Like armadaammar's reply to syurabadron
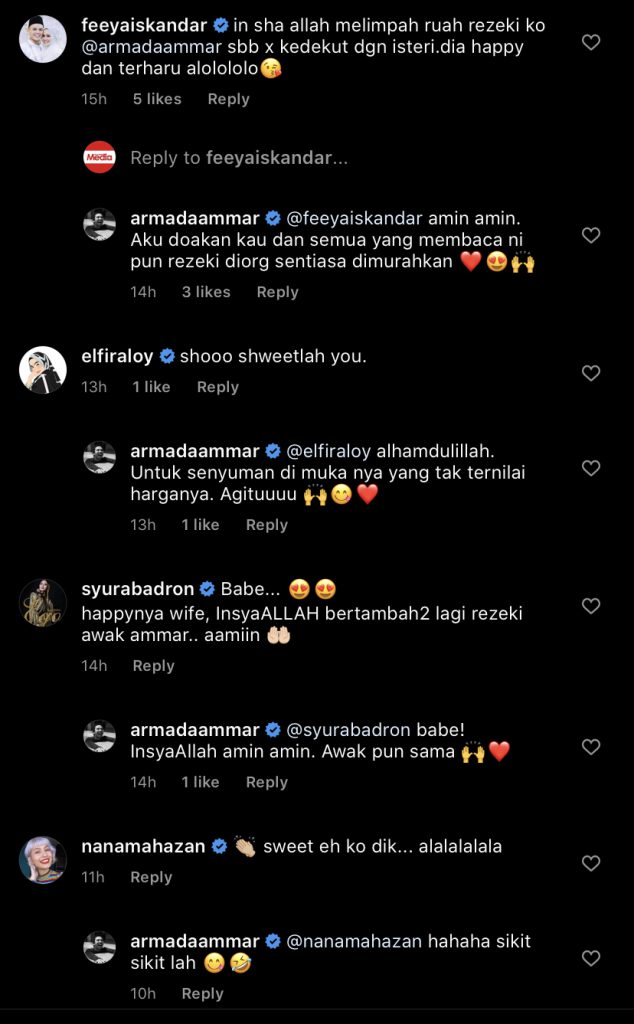The width and height of the screenshot is (634, 1024). pyautogui.click(x=591, y=747)
